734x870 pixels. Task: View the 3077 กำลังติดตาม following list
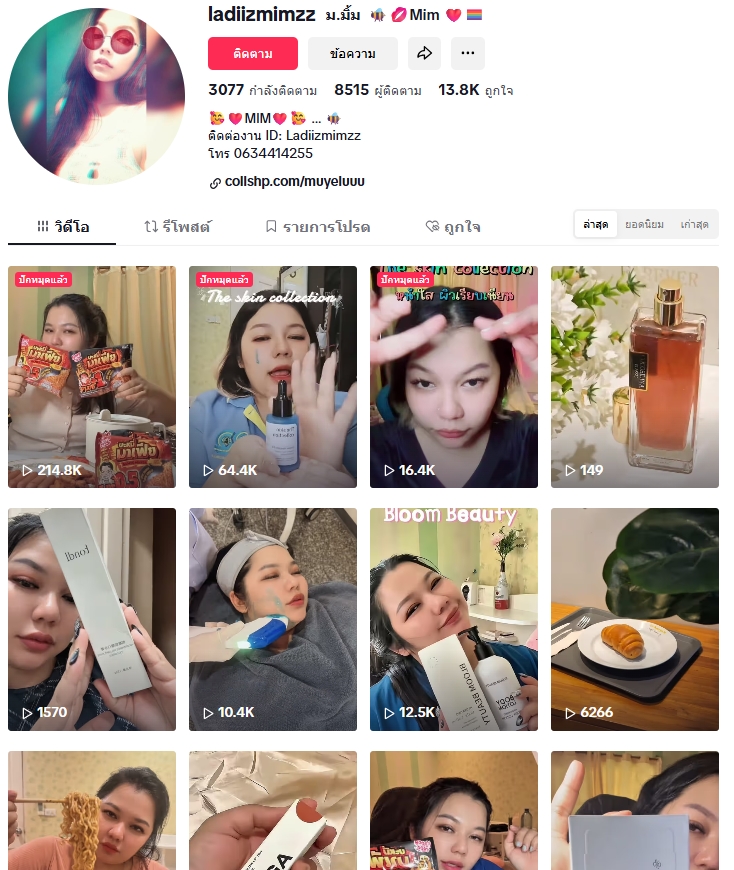point(262,90)
